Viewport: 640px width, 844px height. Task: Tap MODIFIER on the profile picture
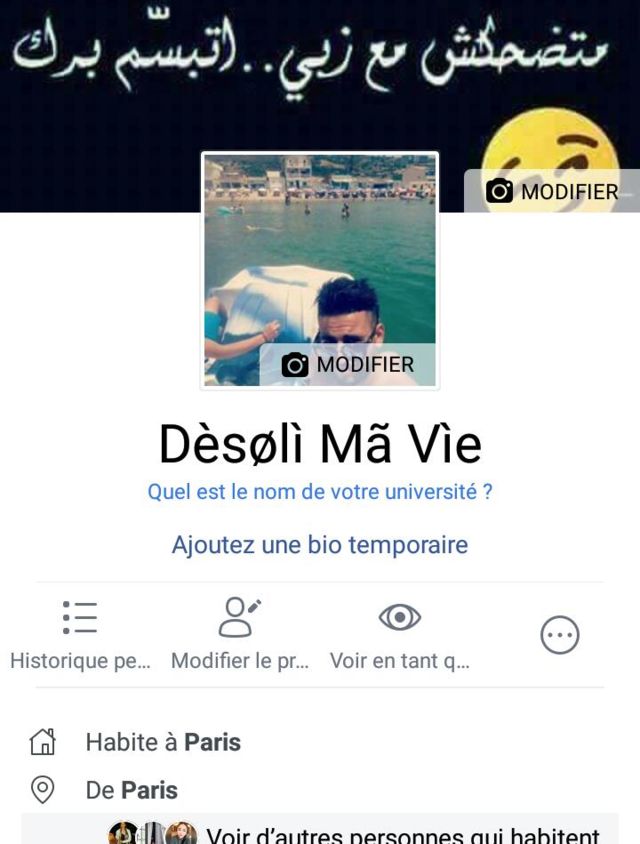(x=348, y=365)
